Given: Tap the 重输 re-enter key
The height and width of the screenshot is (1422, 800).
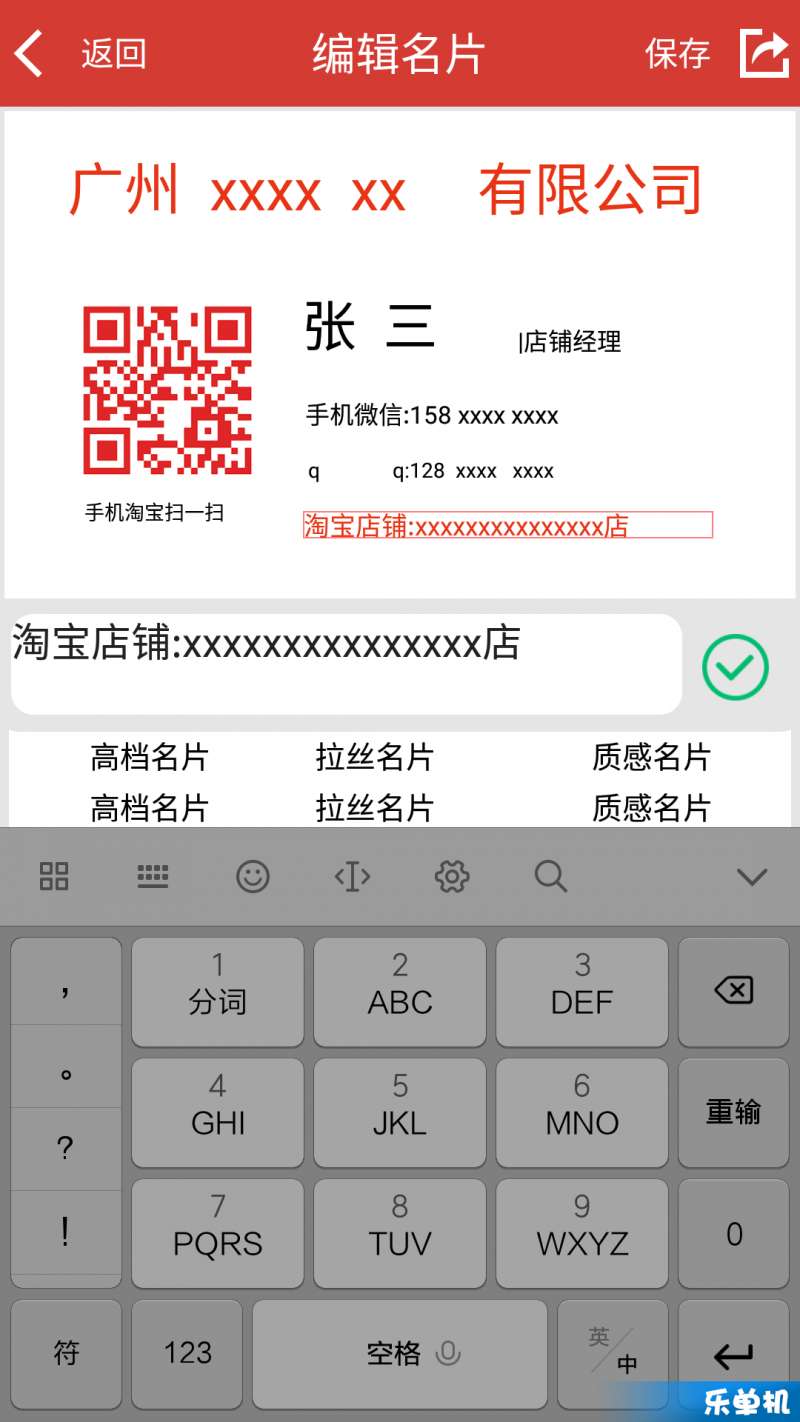Looking at the screenshot, I should [733, 1112].
